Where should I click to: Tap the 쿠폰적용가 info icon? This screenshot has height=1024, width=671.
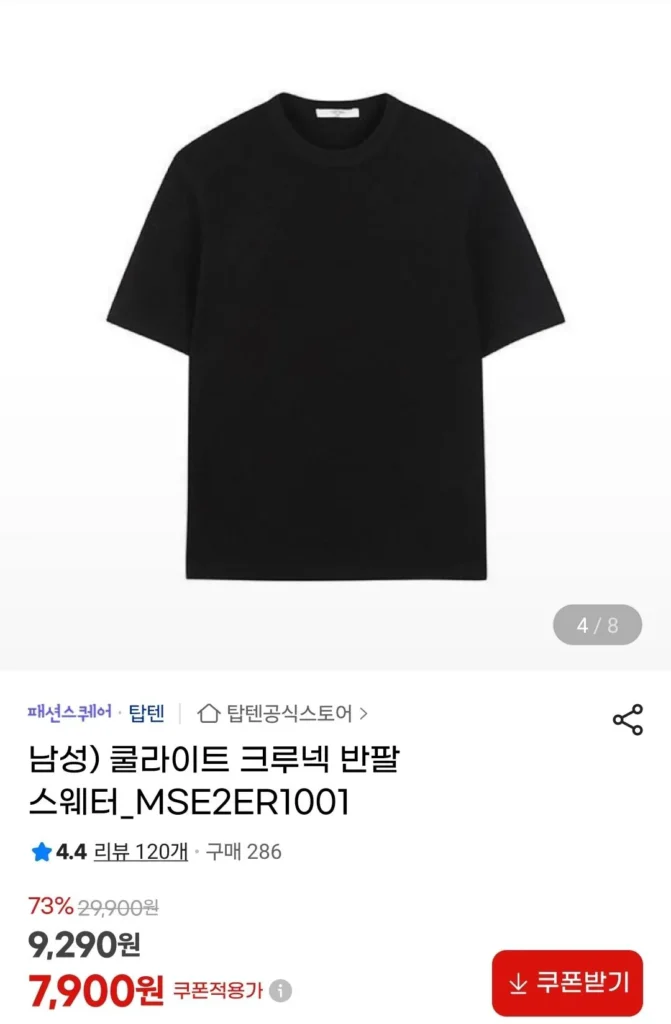(282, 991)
